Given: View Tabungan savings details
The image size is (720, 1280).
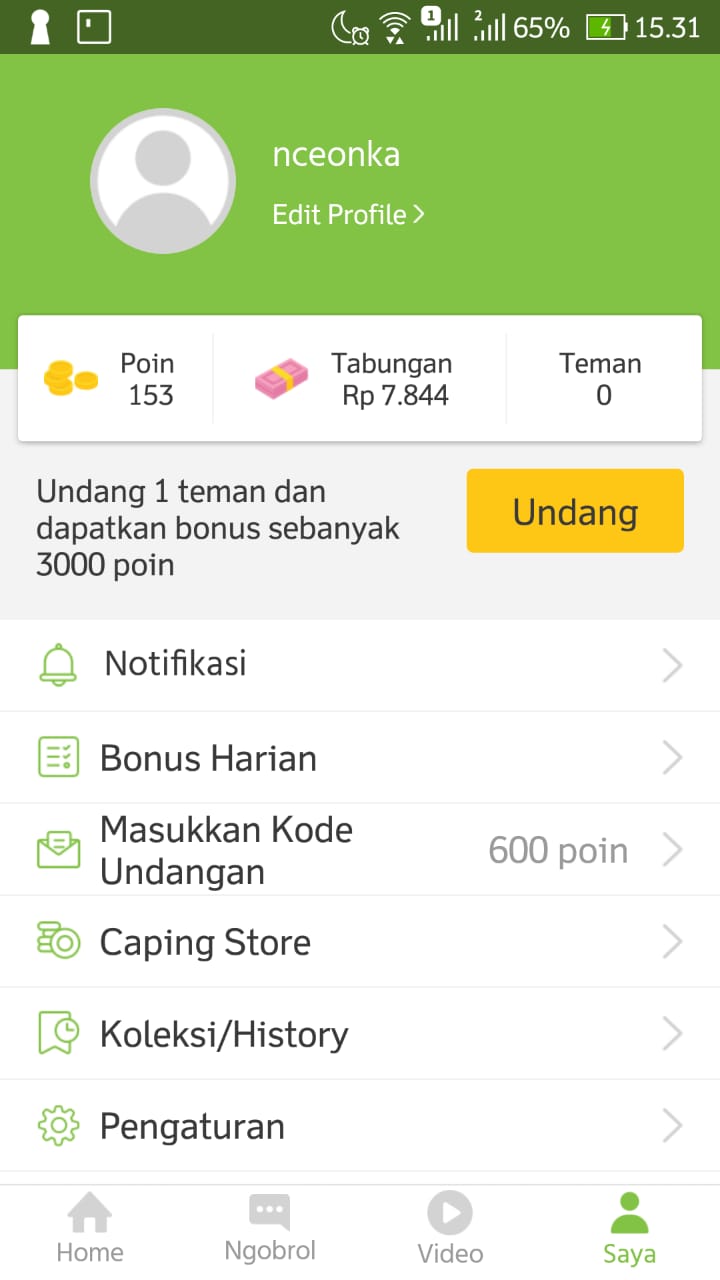Looking at the screenshot, I should click(x=360, y=379).
